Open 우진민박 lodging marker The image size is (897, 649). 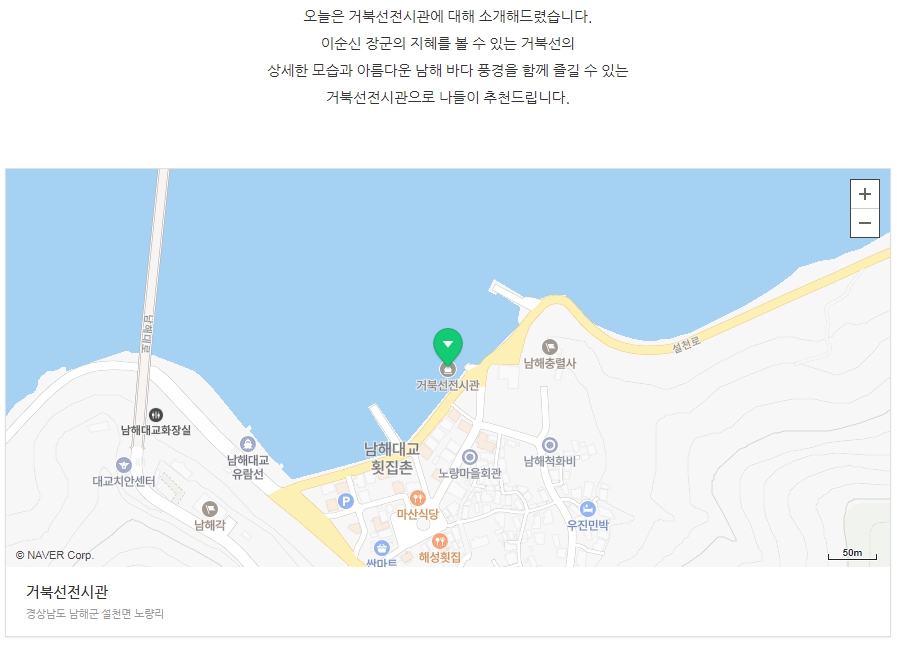587,508
